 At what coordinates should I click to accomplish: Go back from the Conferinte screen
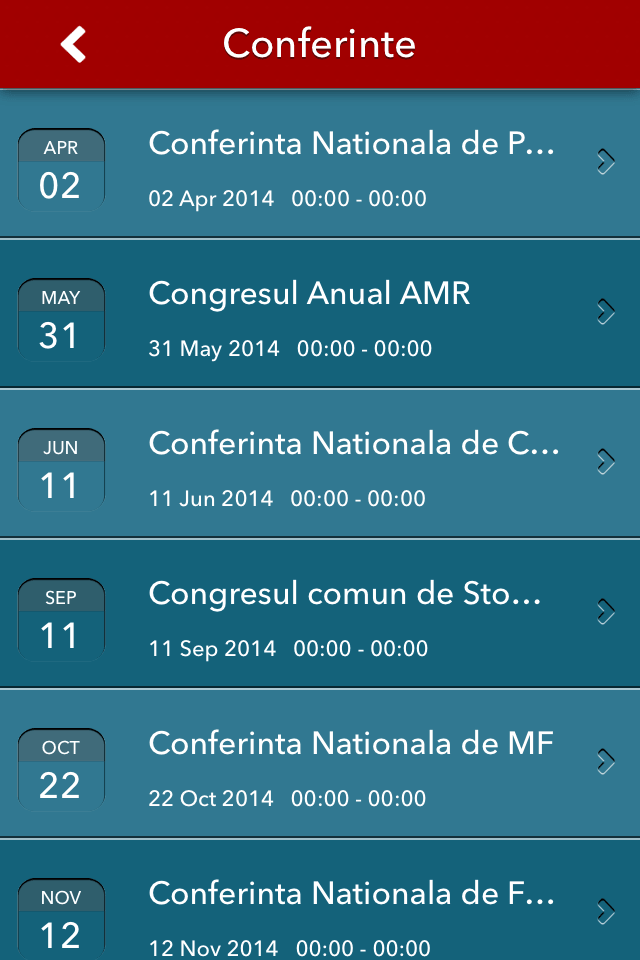(x=74, y=44)
